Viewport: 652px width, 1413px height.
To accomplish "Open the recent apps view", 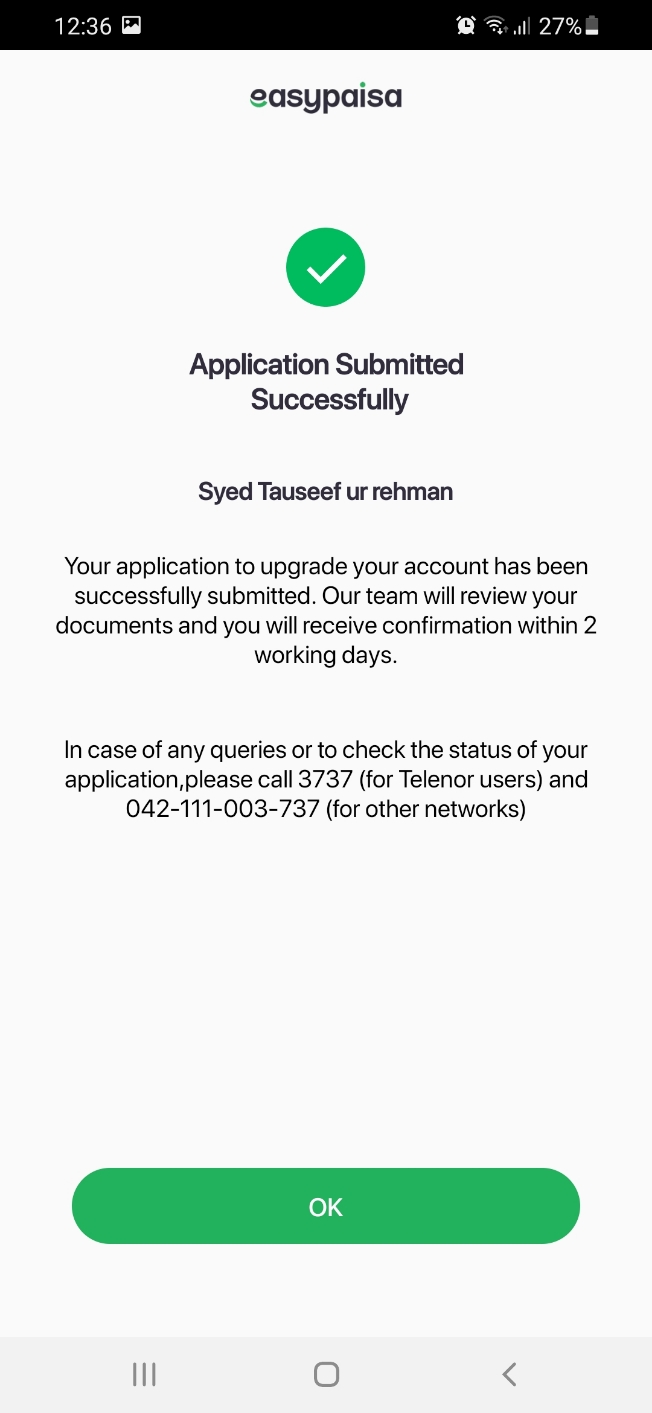I will tap(144, 1374).
